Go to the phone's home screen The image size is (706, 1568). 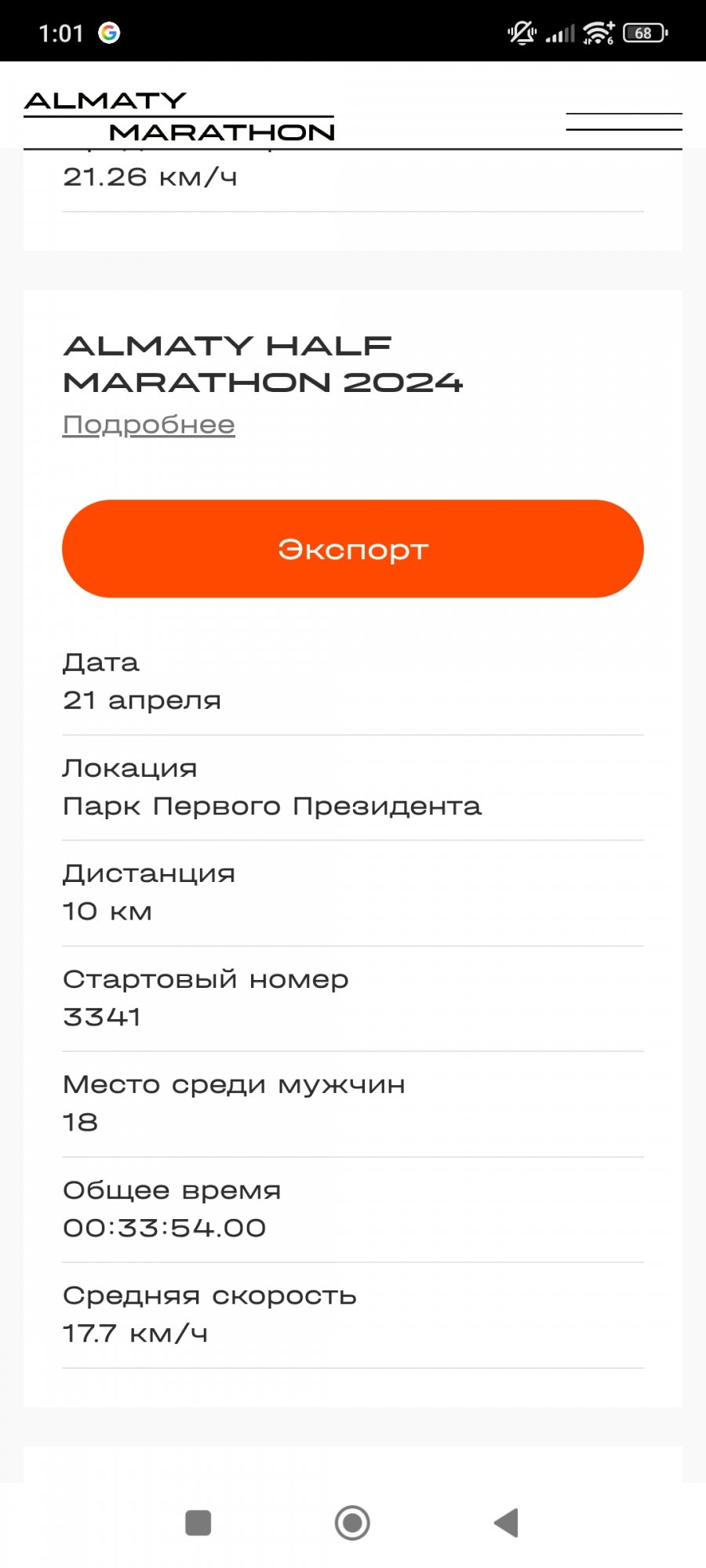point(352,1523)
